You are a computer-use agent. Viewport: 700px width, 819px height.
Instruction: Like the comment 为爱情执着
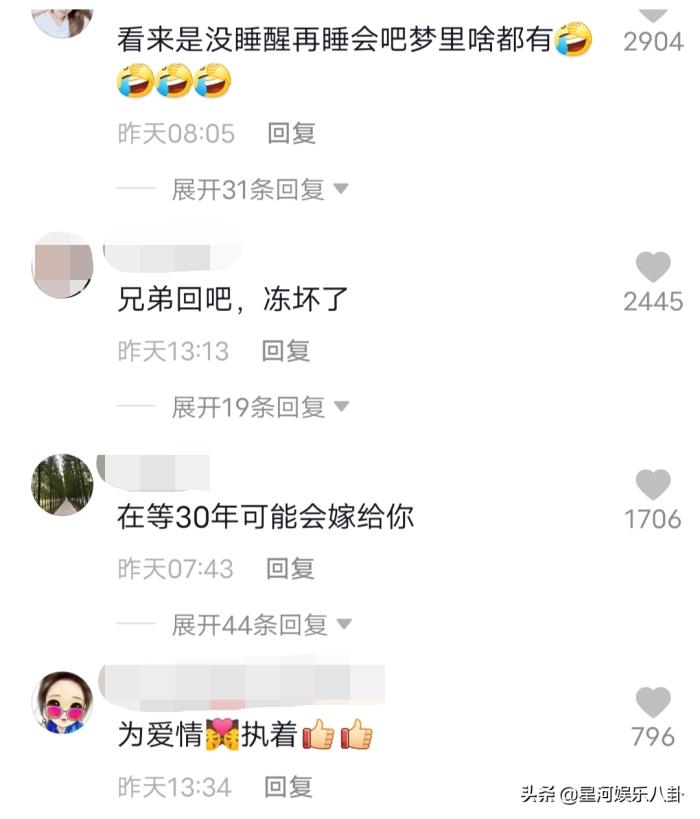(x=653, y=702)
